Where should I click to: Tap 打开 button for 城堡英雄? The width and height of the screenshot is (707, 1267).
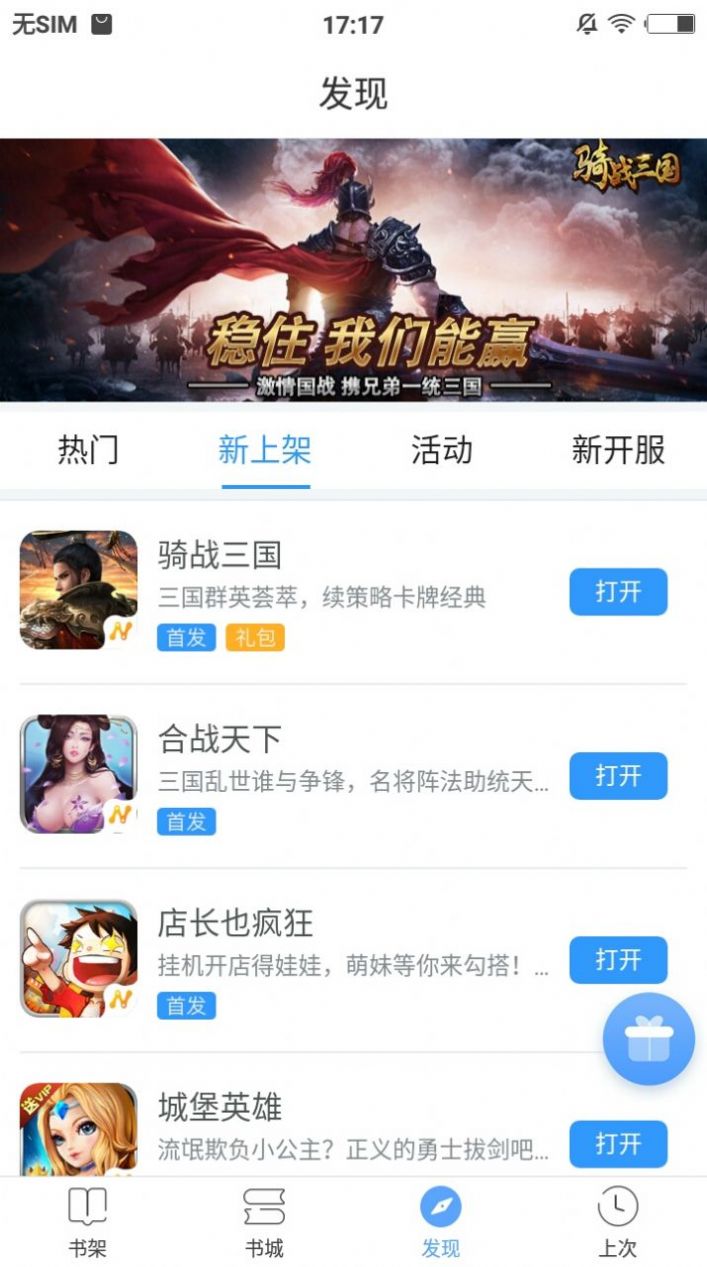[618, 1144]
